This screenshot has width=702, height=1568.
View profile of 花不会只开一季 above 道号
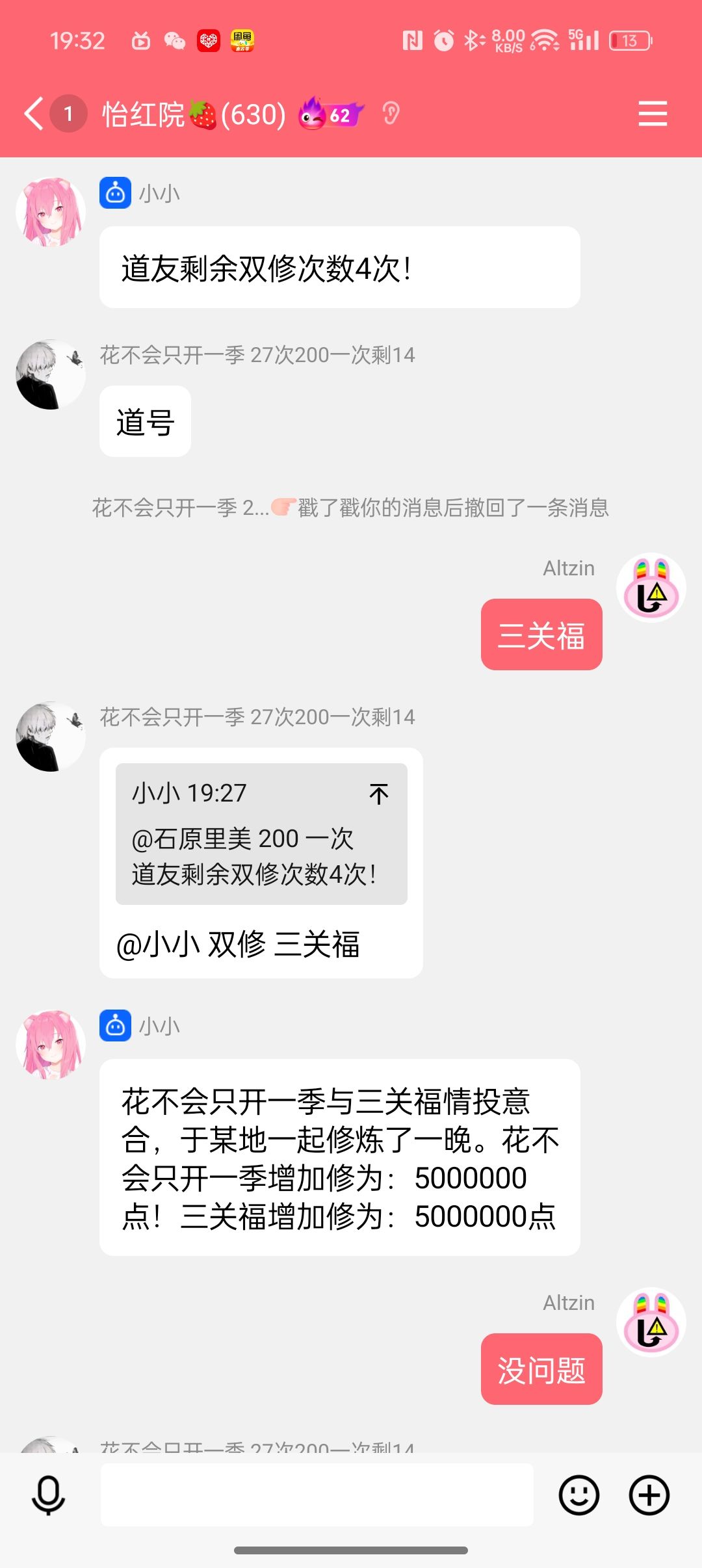pos(51,374)
